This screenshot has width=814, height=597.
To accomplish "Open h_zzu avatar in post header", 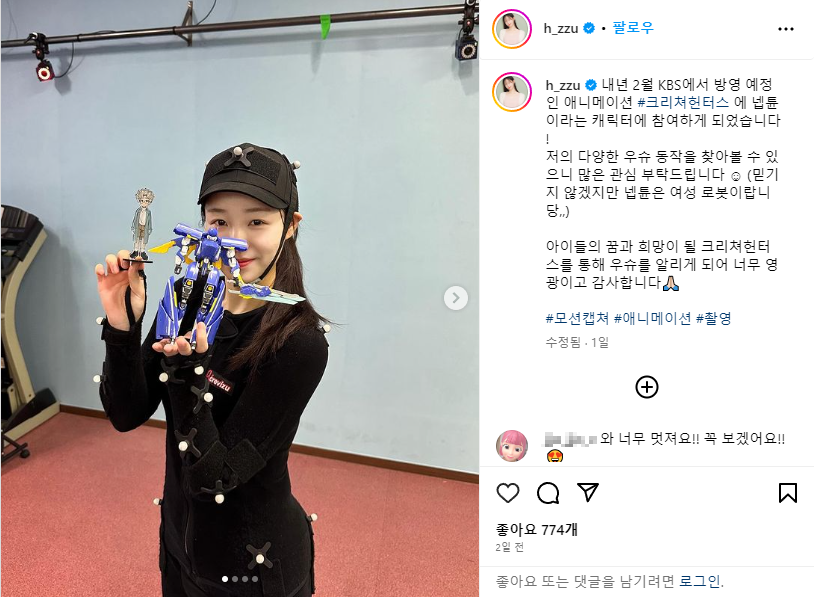I will [513, 28].
